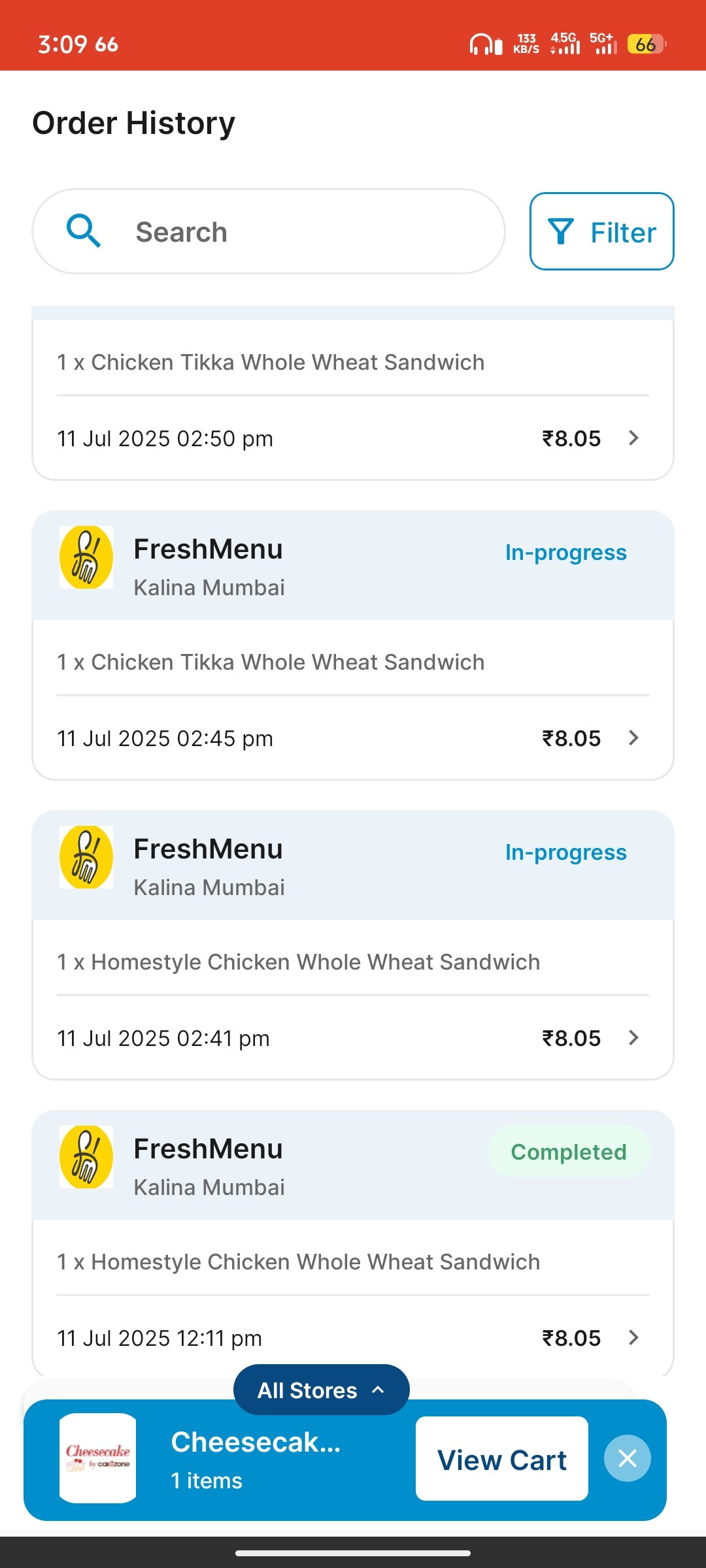
Task: View Cart for Cheesecake store
Action: 502,1459
